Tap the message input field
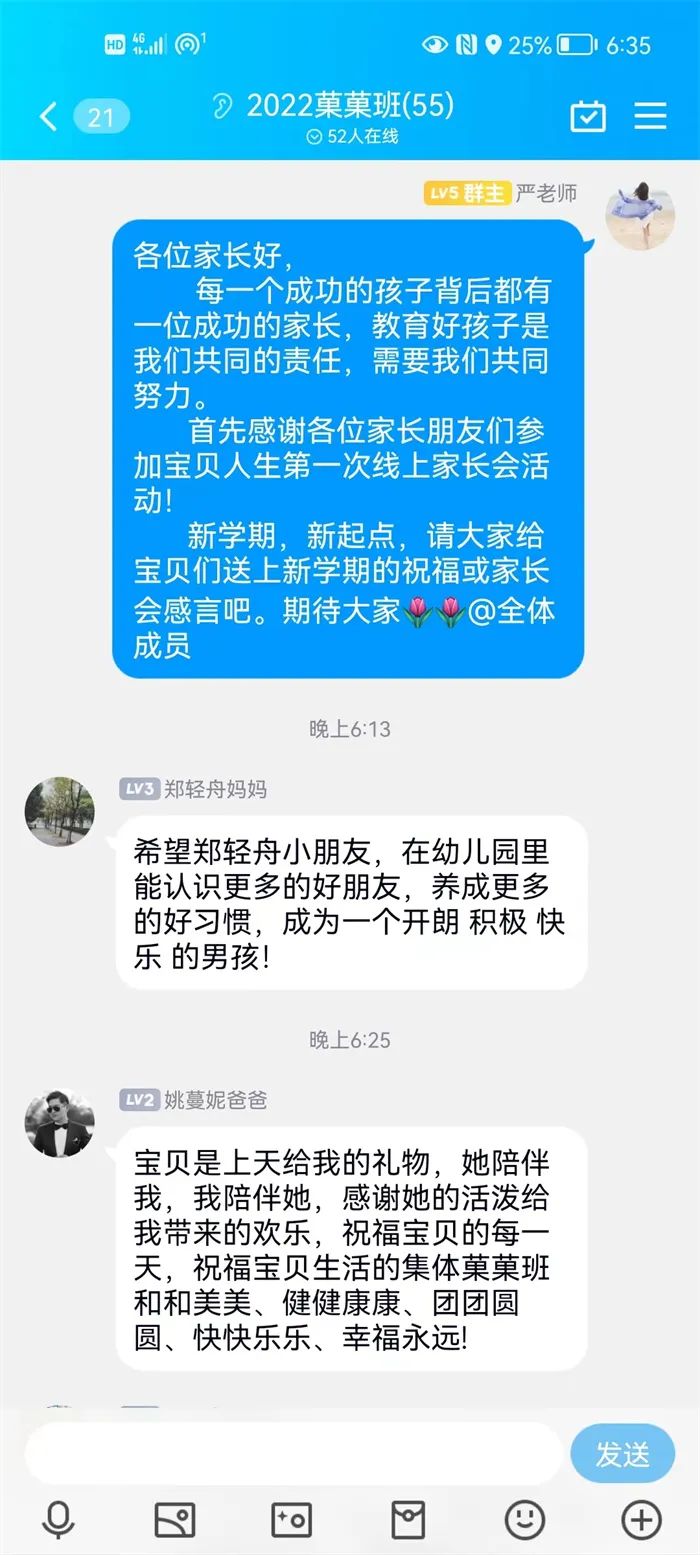Viewport: 700px width, 1555px height. 292,1453
